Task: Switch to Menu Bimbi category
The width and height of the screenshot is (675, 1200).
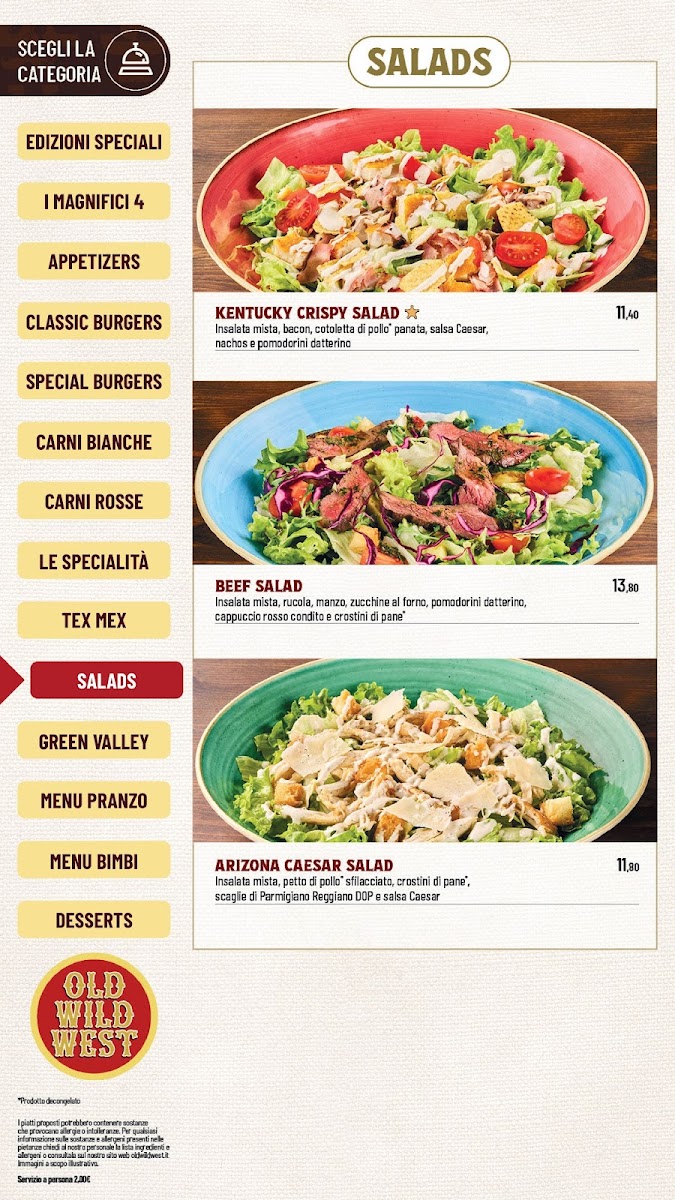Action: point(94,860)
